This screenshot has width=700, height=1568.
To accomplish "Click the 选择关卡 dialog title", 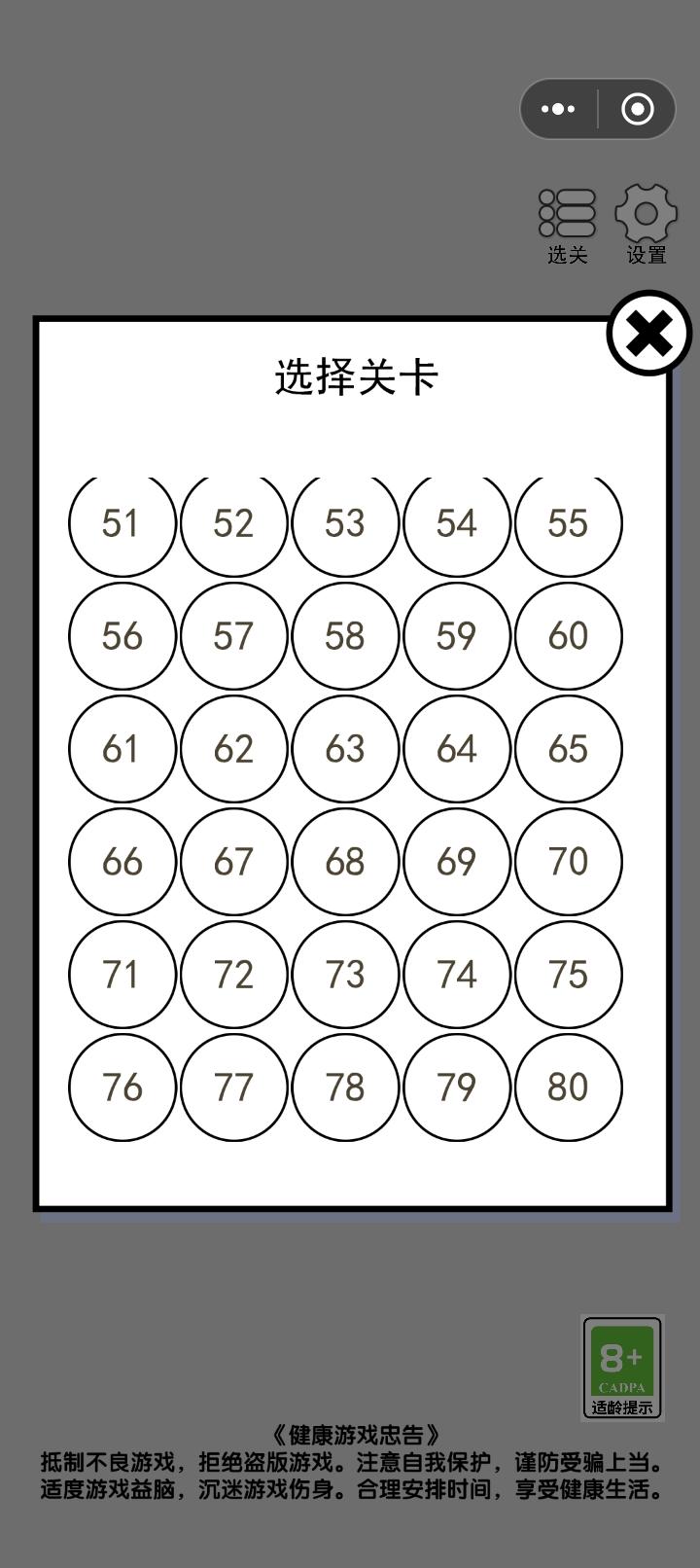I will [x=356, y=379].
